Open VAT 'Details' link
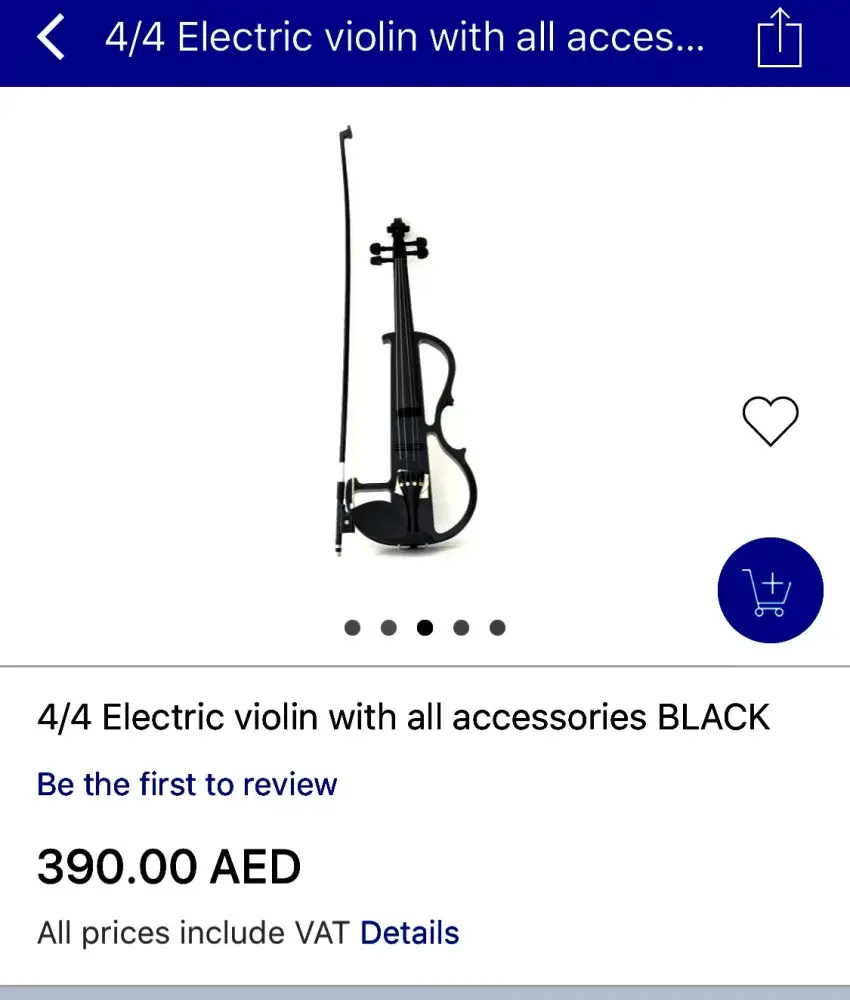 409,933
